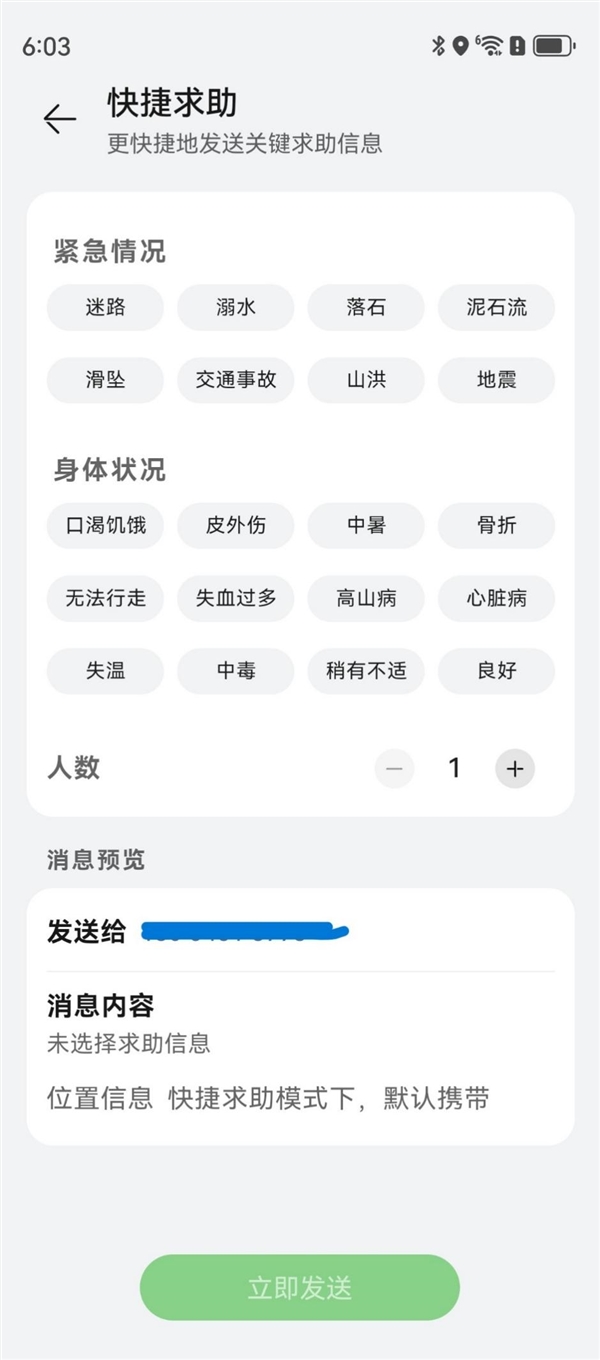Viewport: 600px width, 1360px height.
Task: Select 皮外伤 condition
Action: coord(236,525)
